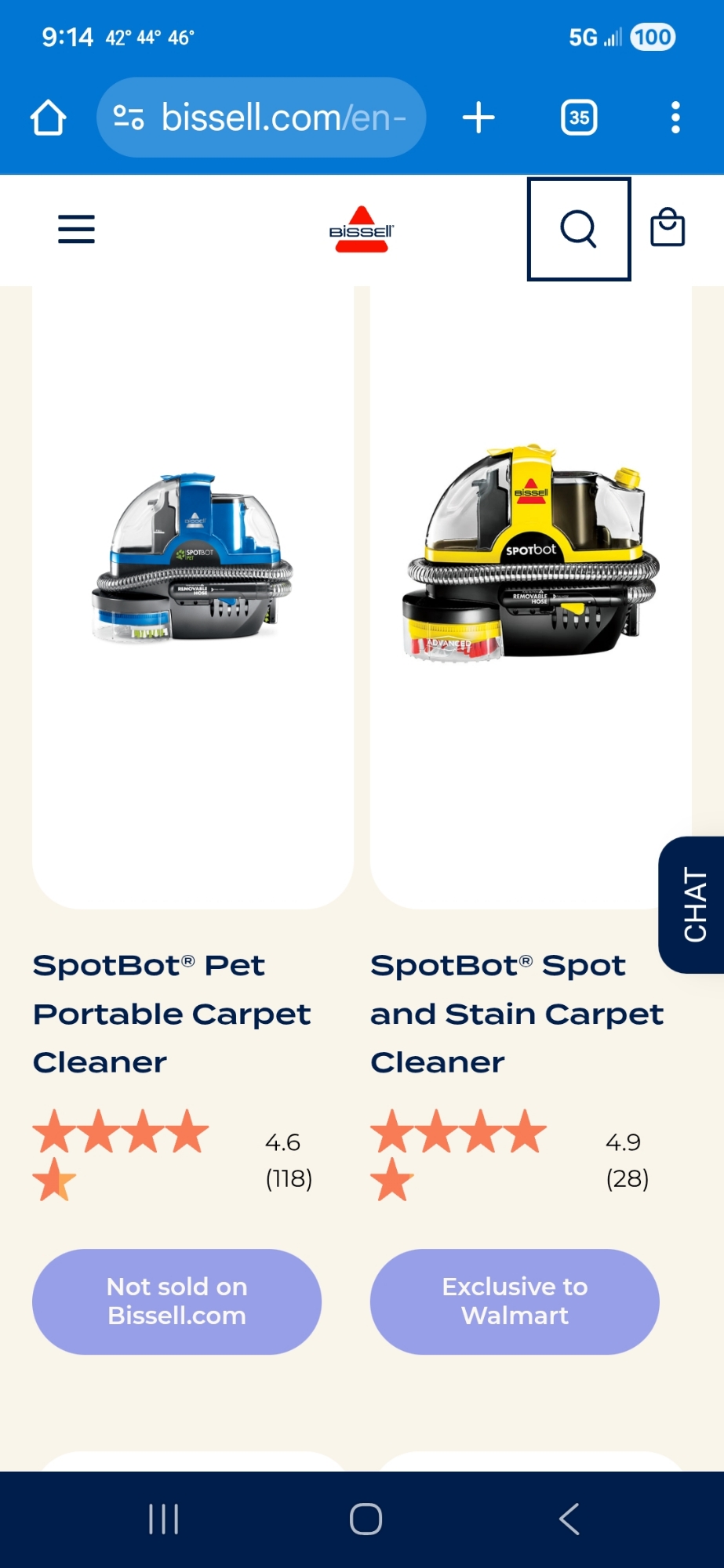Open the shopping bag
This screenshot has width=724, height=1568.
[x=668, y=228]
